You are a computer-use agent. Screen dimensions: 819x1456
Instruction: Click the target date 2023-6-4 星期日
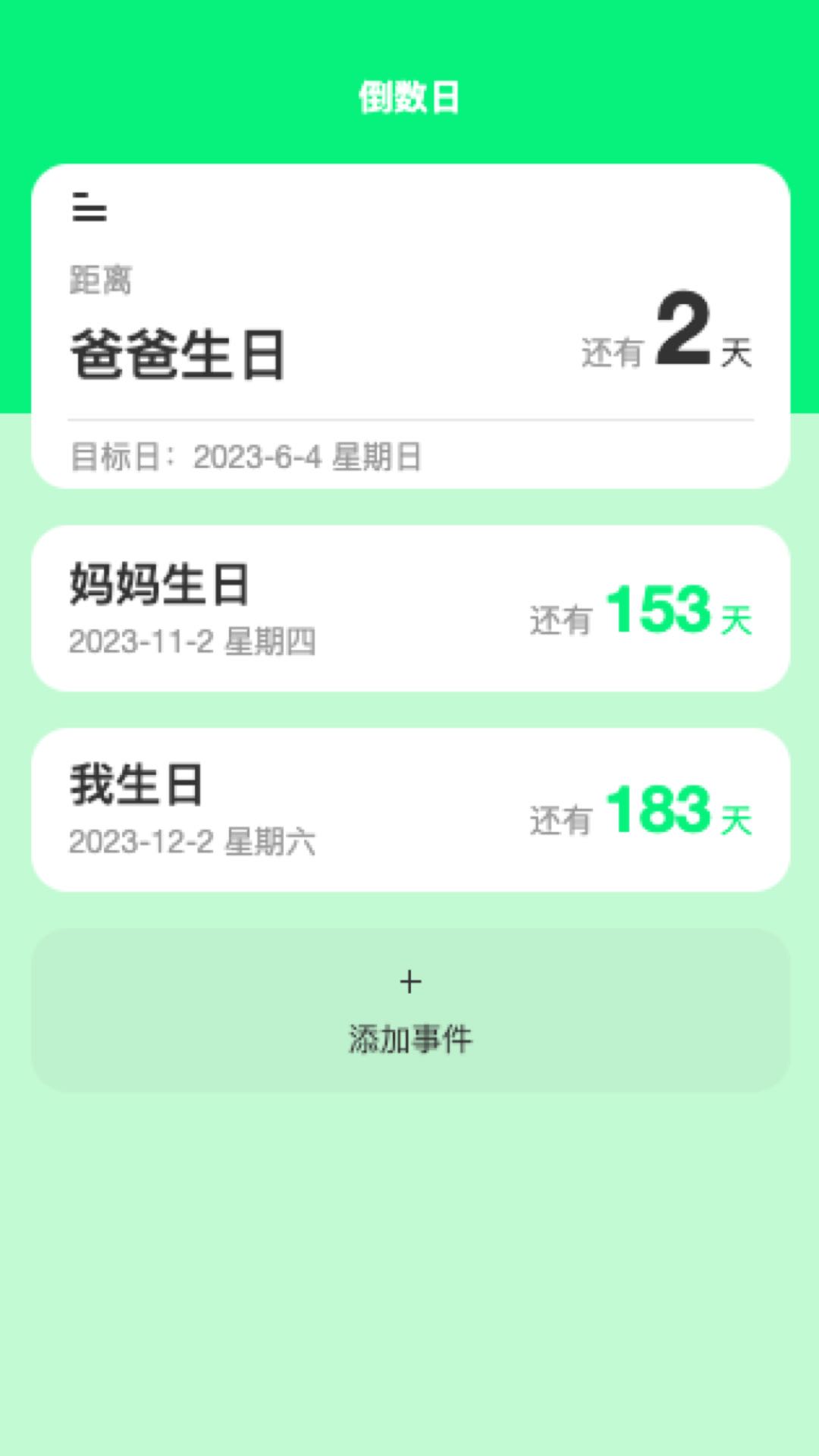[x=246, y=455]
